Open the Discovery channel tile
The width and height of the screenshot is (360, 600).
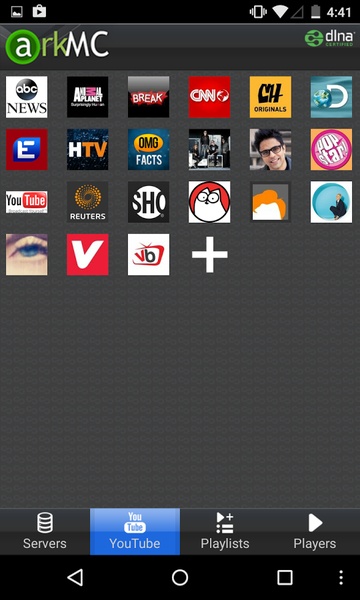331,97
